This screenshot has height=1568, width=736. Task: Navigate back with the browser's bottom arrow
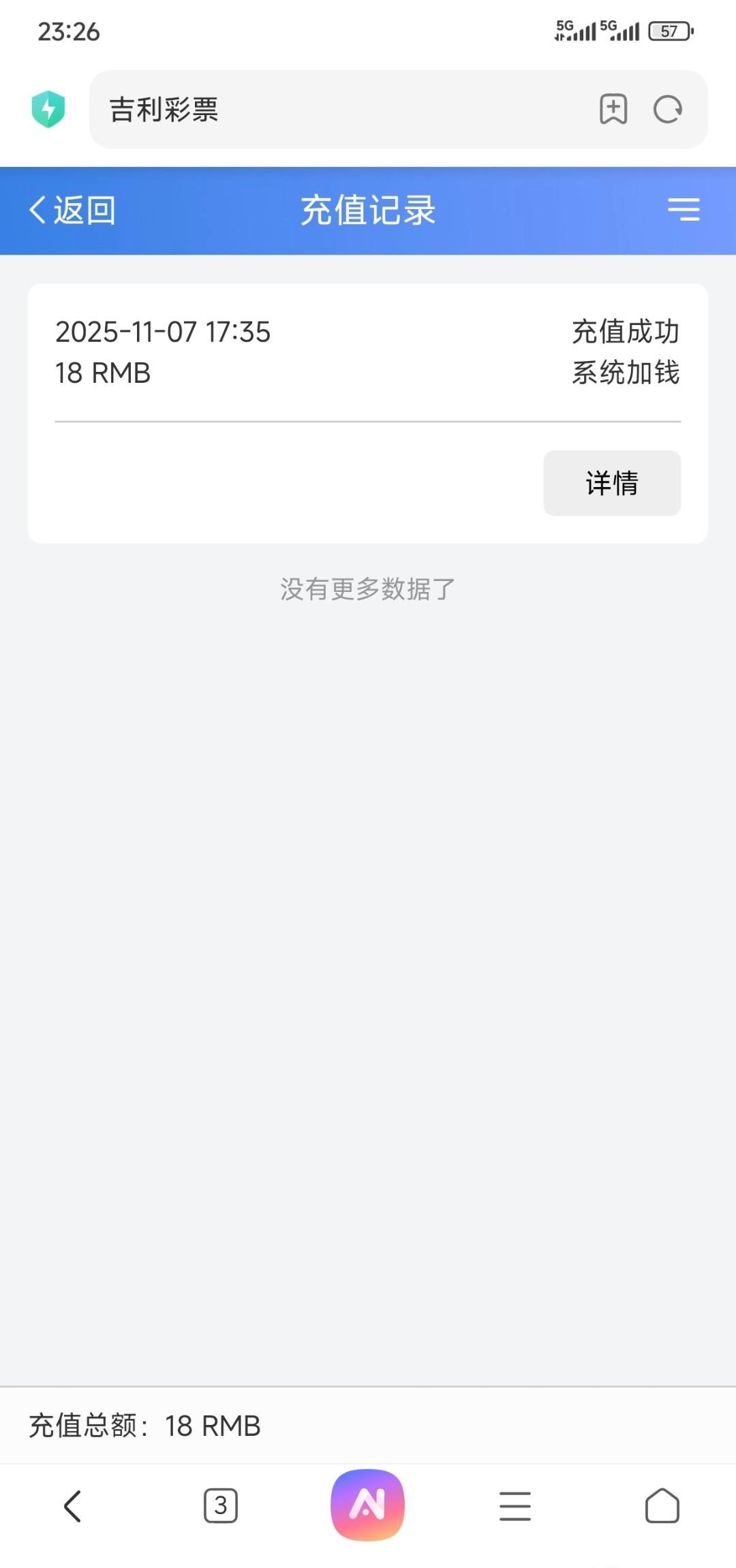(x=73, y=1505)
